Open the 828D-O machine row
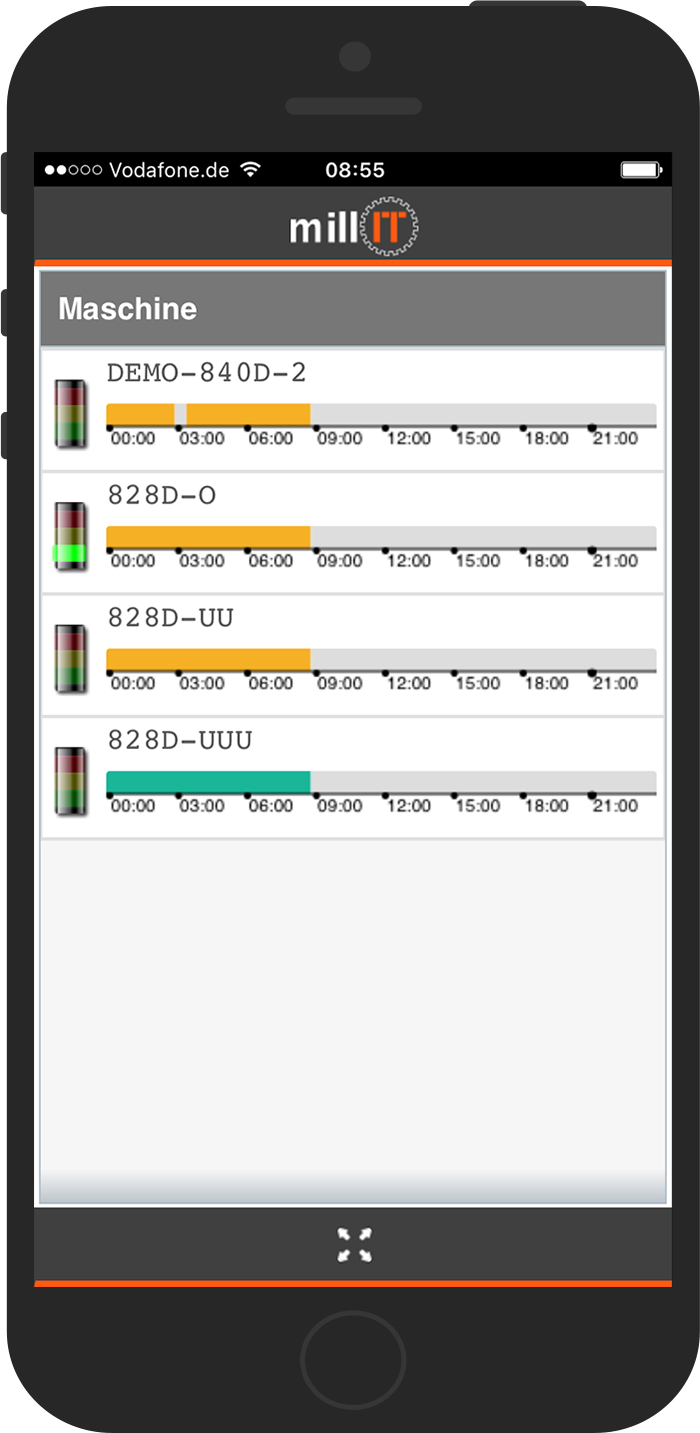700x1433 pixels. (x=353, y=533)
